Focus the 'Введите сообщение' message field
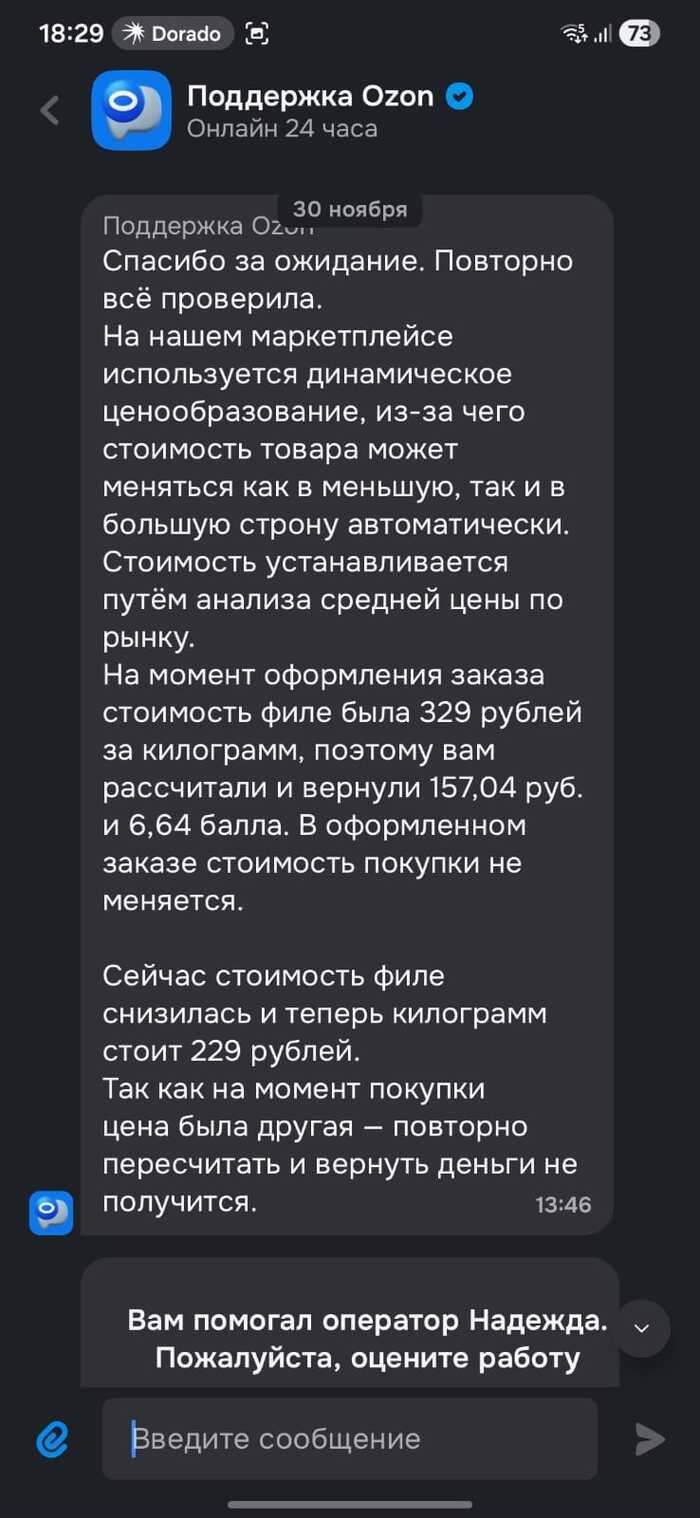The height and width of the screenshot is (1518, 700). click(x=350, y=1439)
